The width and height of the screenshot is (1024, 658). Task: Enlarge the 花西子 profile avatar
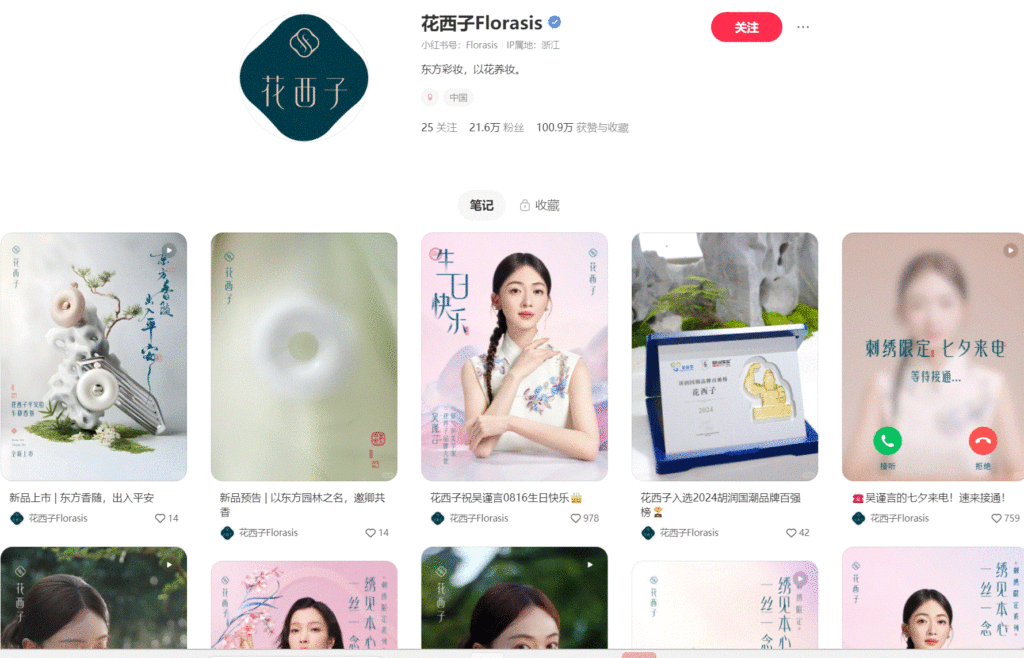(x=304, y=78)
